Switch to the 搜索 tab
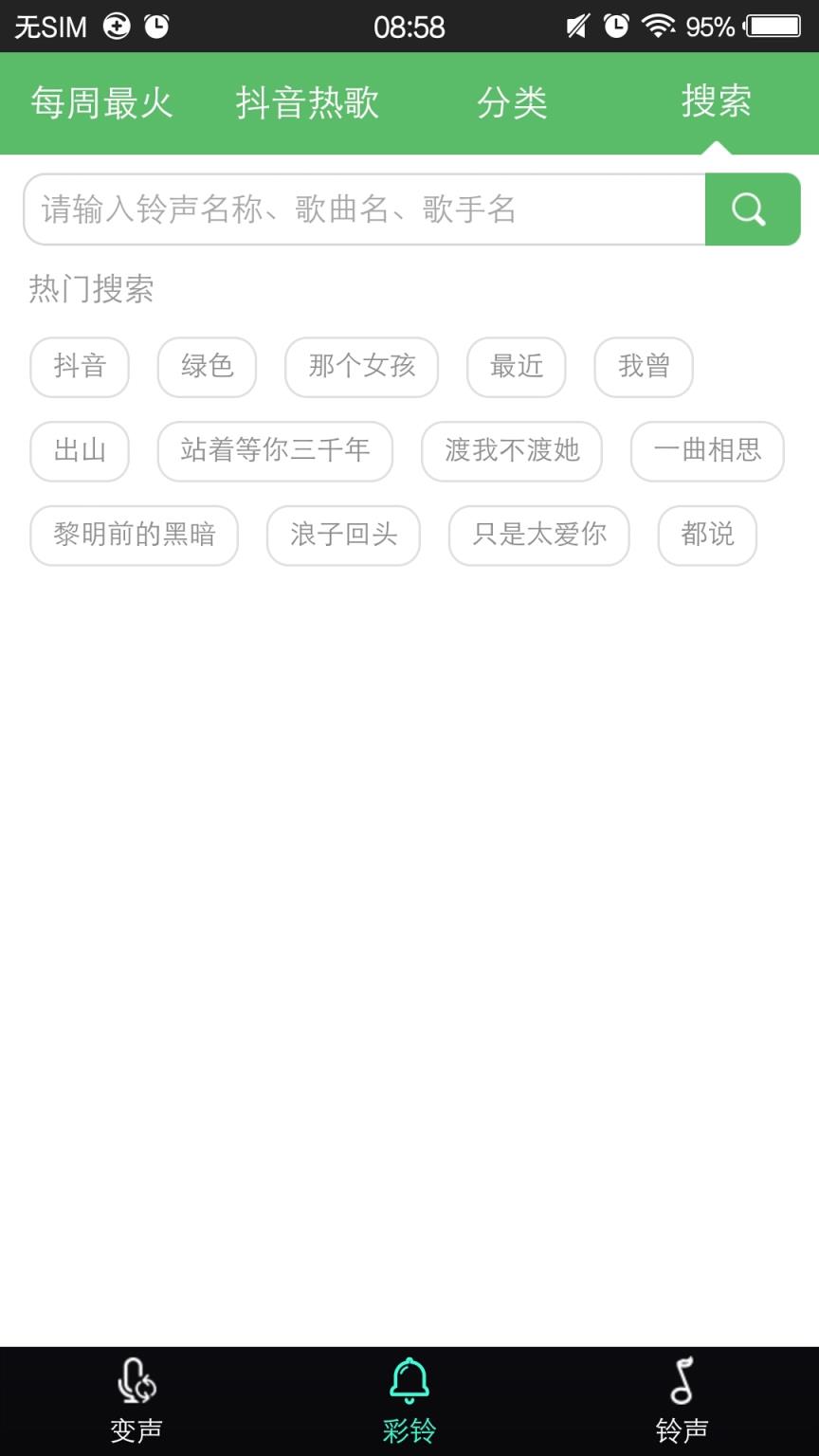Screen dimensions: 819x1456 click(717, 102)
